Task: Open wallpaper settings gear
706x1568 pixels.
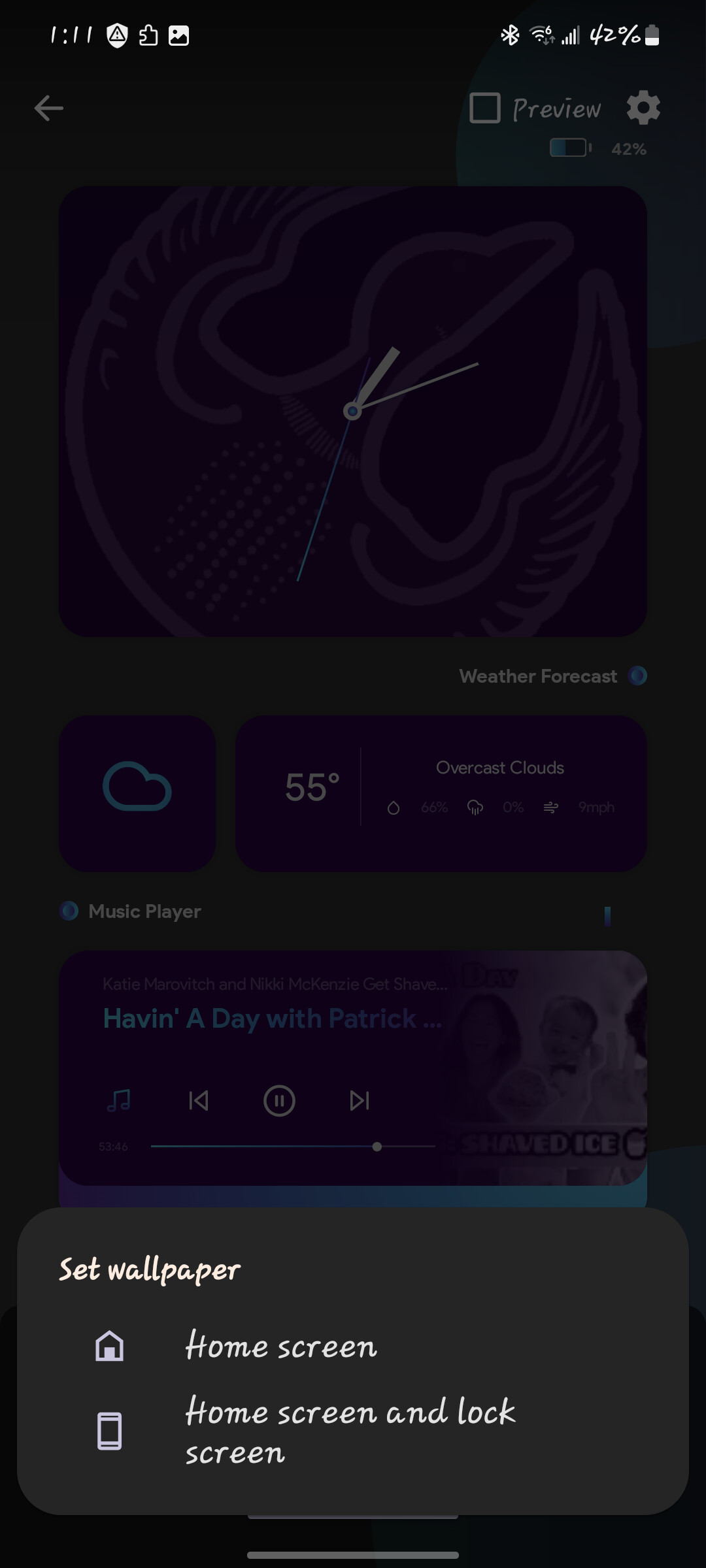Action: (x=643, y=108)
